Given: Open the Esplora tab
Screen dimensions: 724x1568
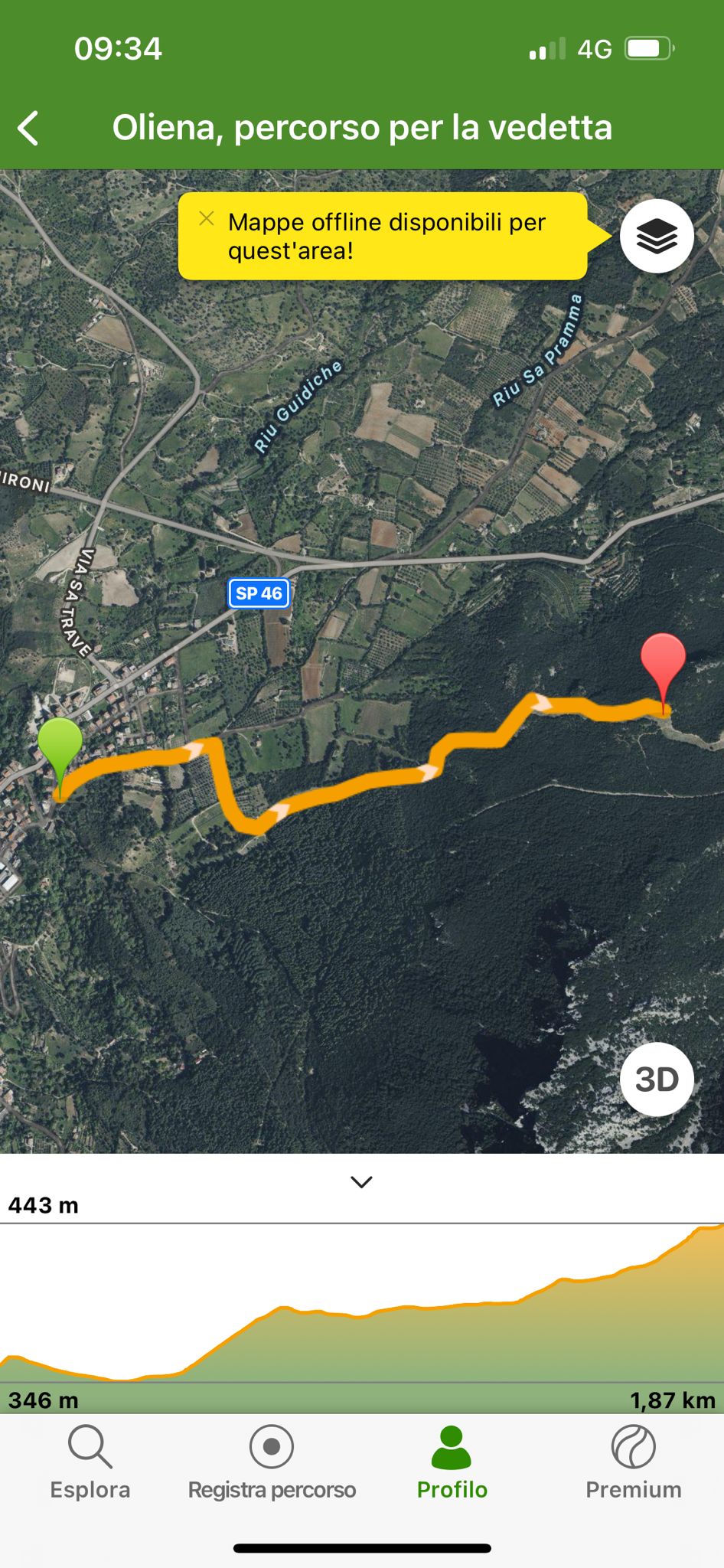Looking at the screenshot, I should coord(90,1462).
